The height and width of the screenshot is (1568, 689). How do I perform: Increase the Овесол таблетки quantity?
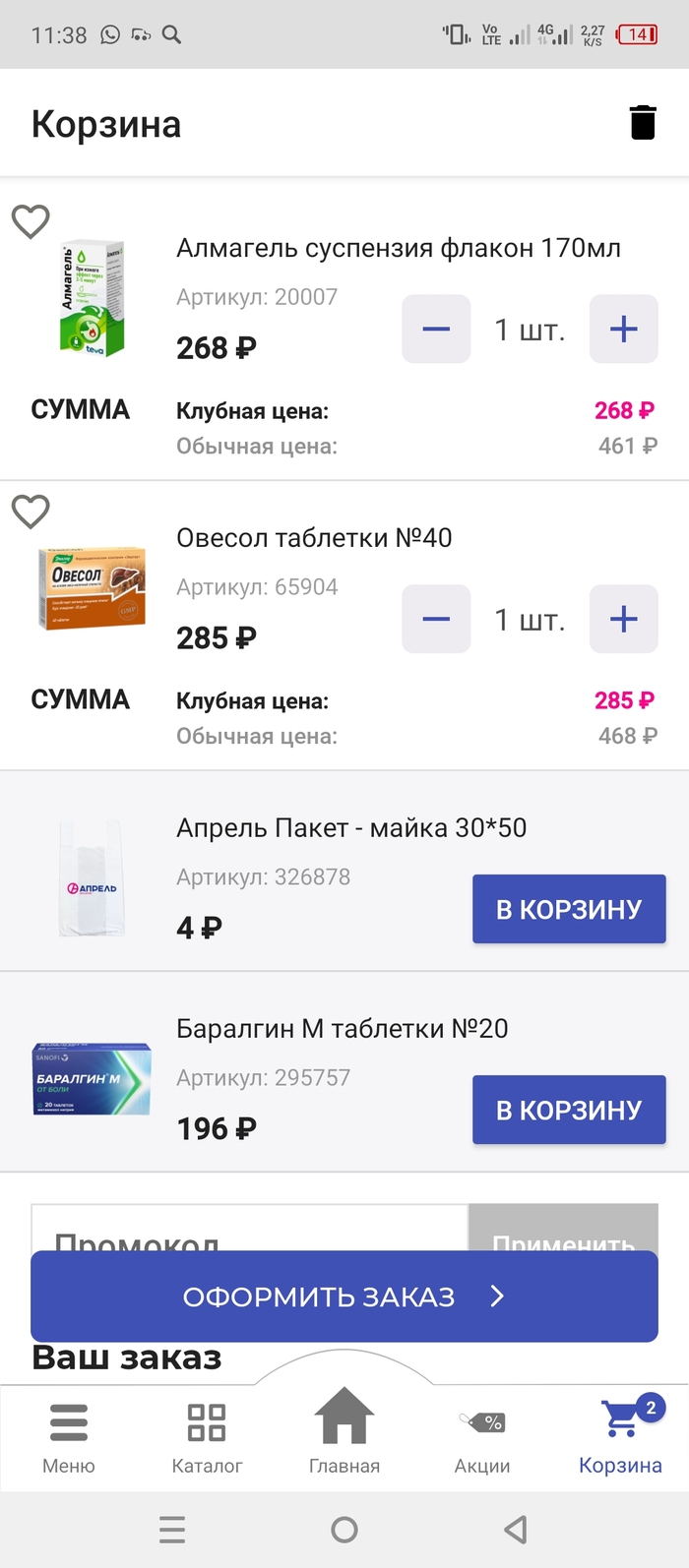(x=624, y=620)
